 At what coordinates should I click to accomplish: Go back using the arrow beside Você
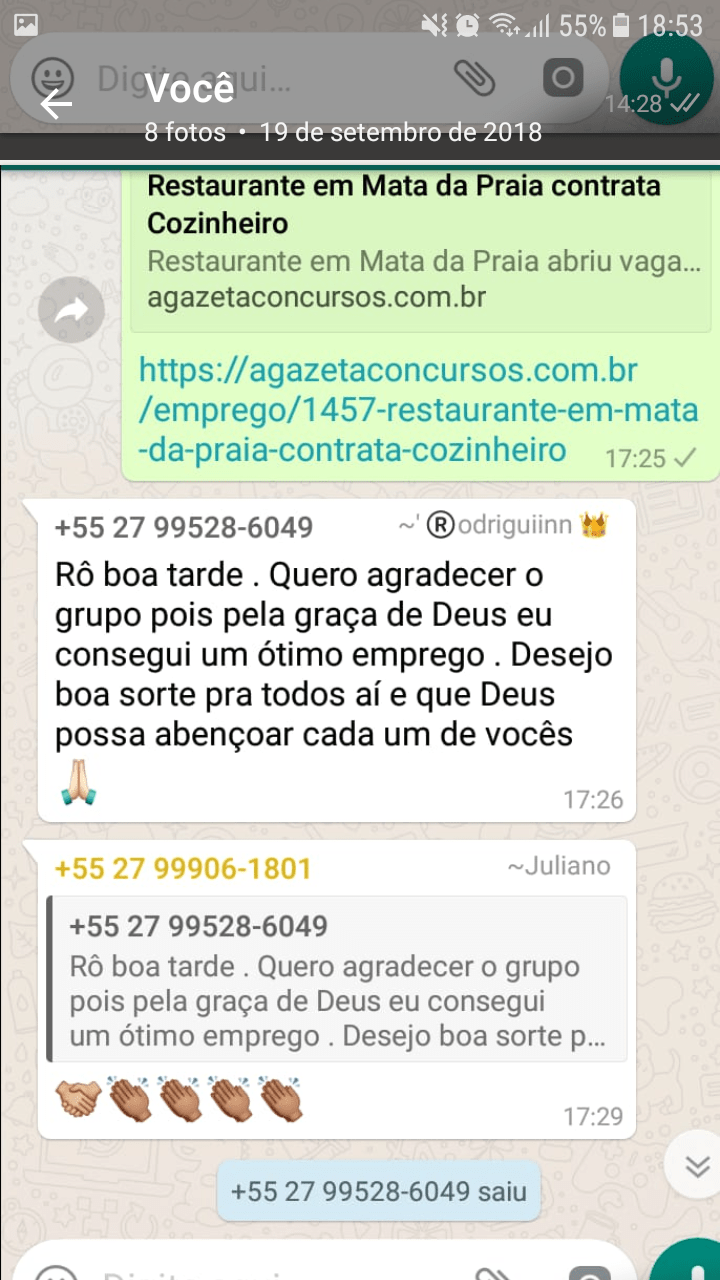pyautogui.click(x=56, y=104)
